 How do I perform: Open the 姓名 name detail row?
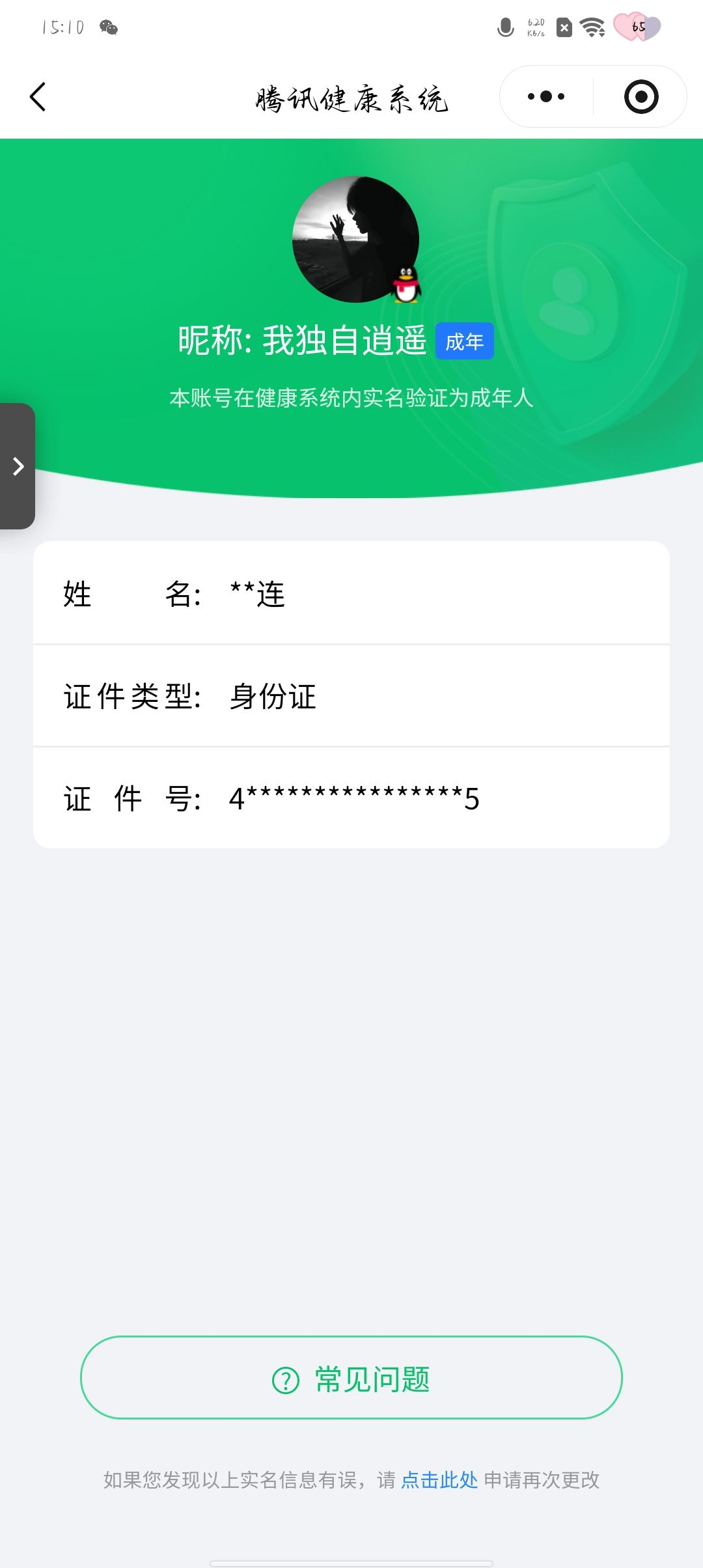[351, 594]
